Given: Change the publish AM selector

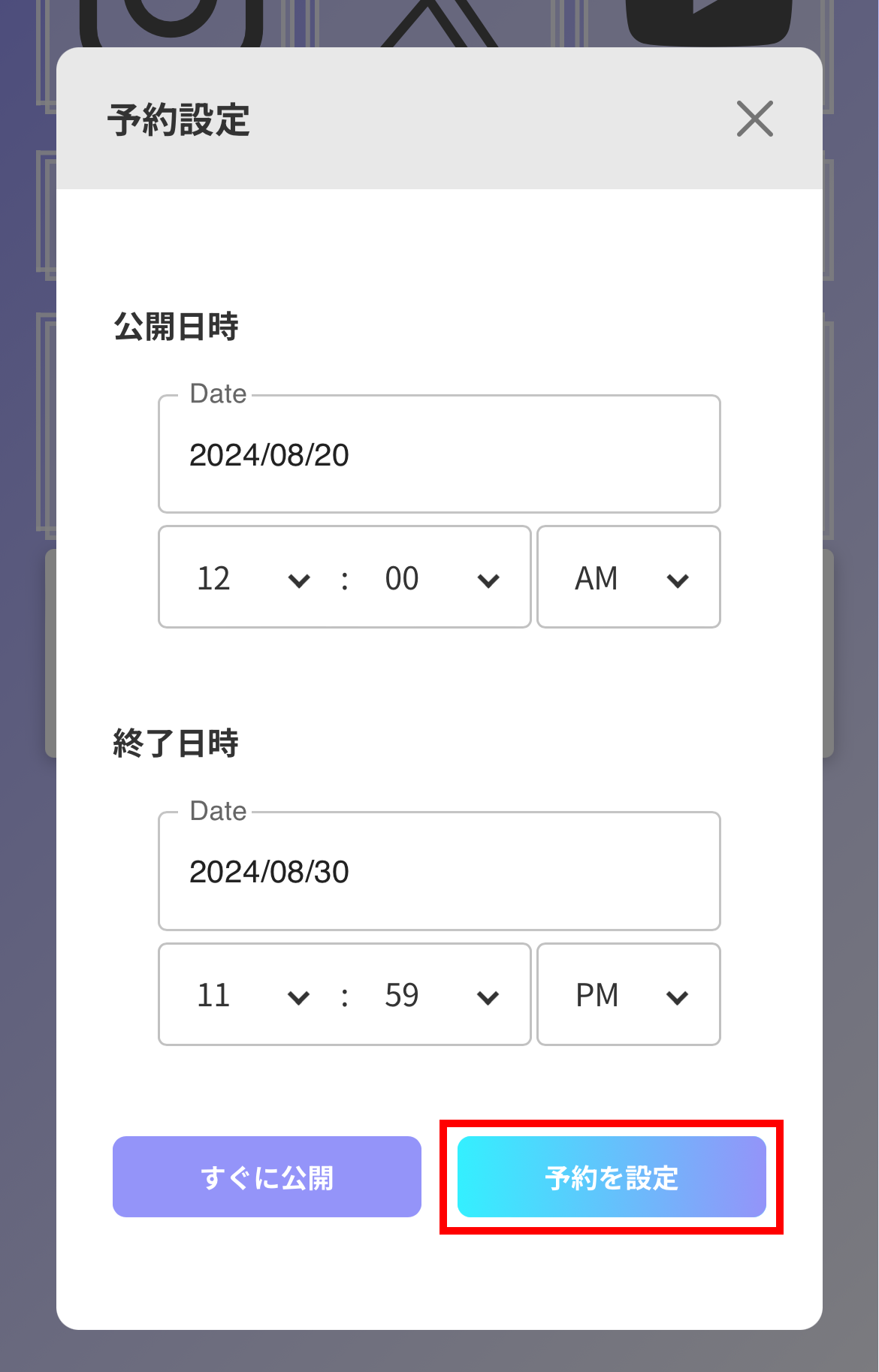Looking at the screenshot, I should pos(630,579).
